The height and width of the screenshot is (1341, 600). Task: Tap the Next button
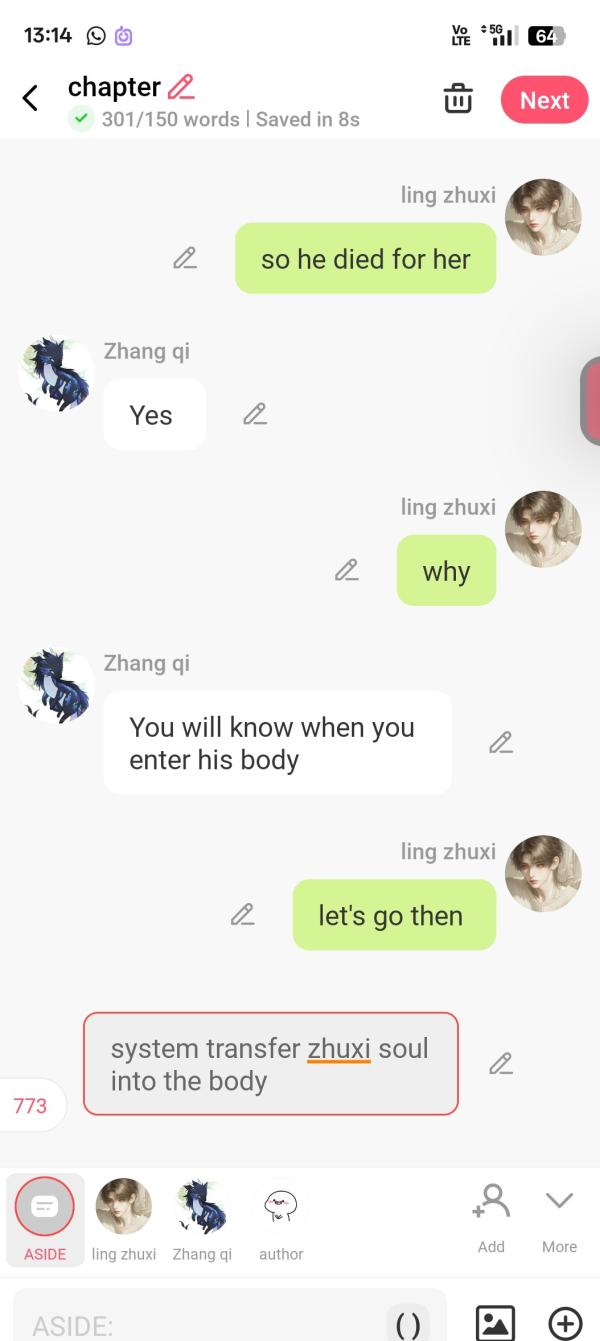(x=544, y=100)
